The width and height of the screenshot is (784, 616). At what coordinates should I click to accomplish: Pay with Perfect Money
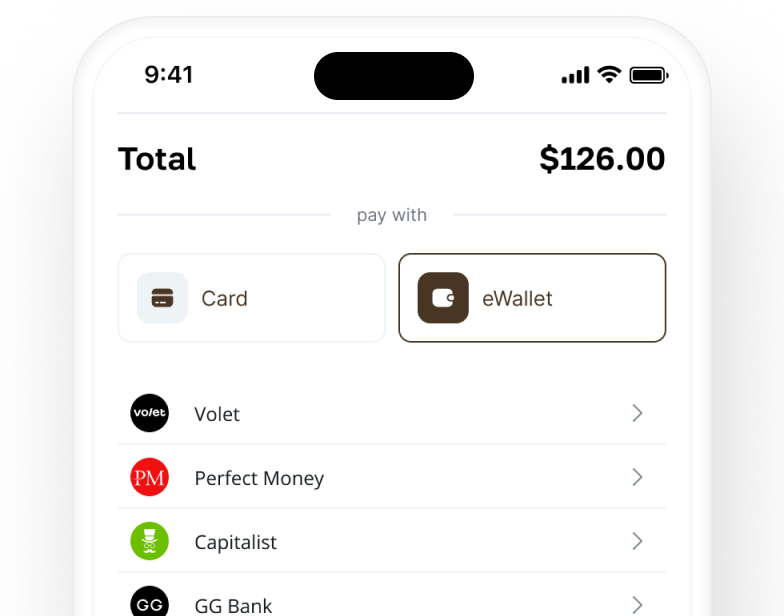tap(391, 478)
